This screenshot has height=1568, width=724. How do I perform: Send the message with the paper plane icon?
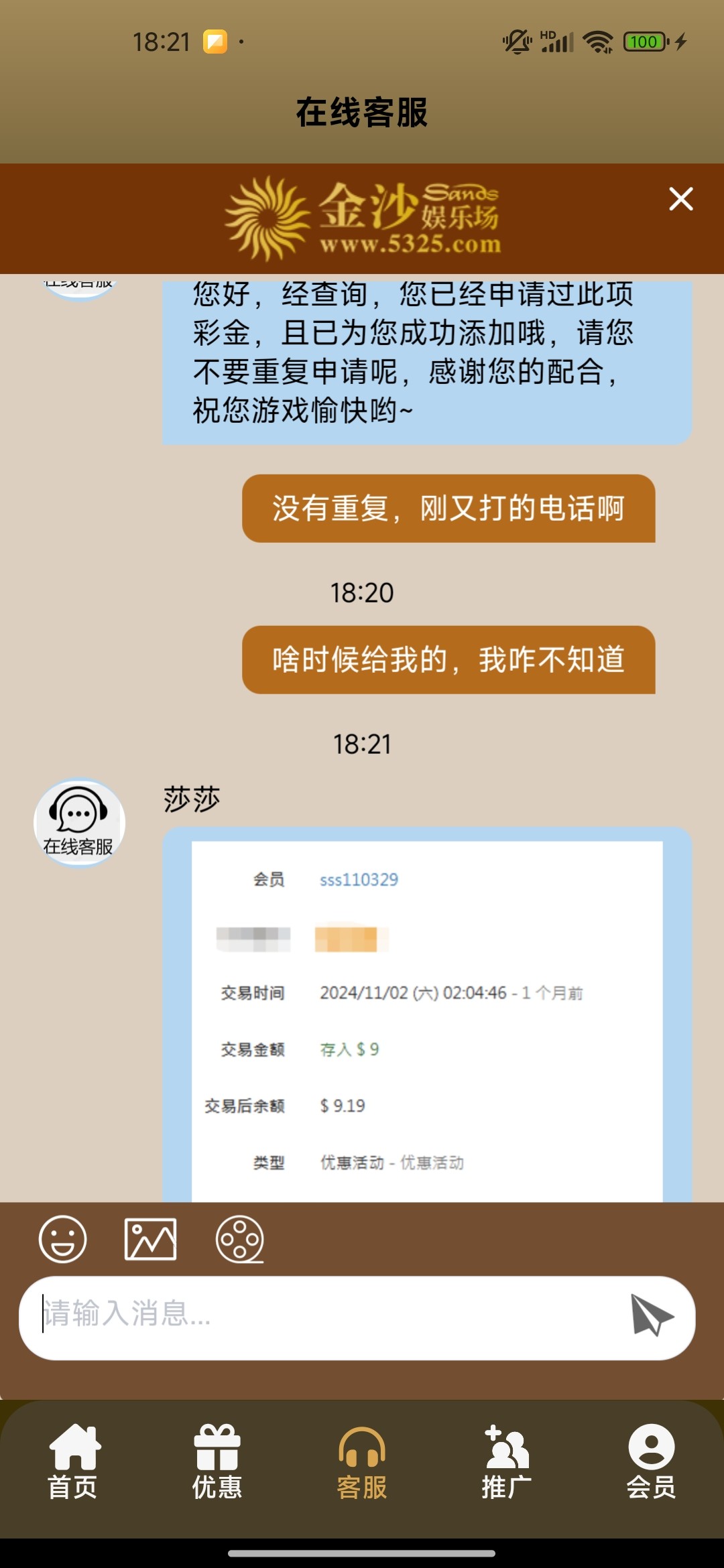(650, 1315)
